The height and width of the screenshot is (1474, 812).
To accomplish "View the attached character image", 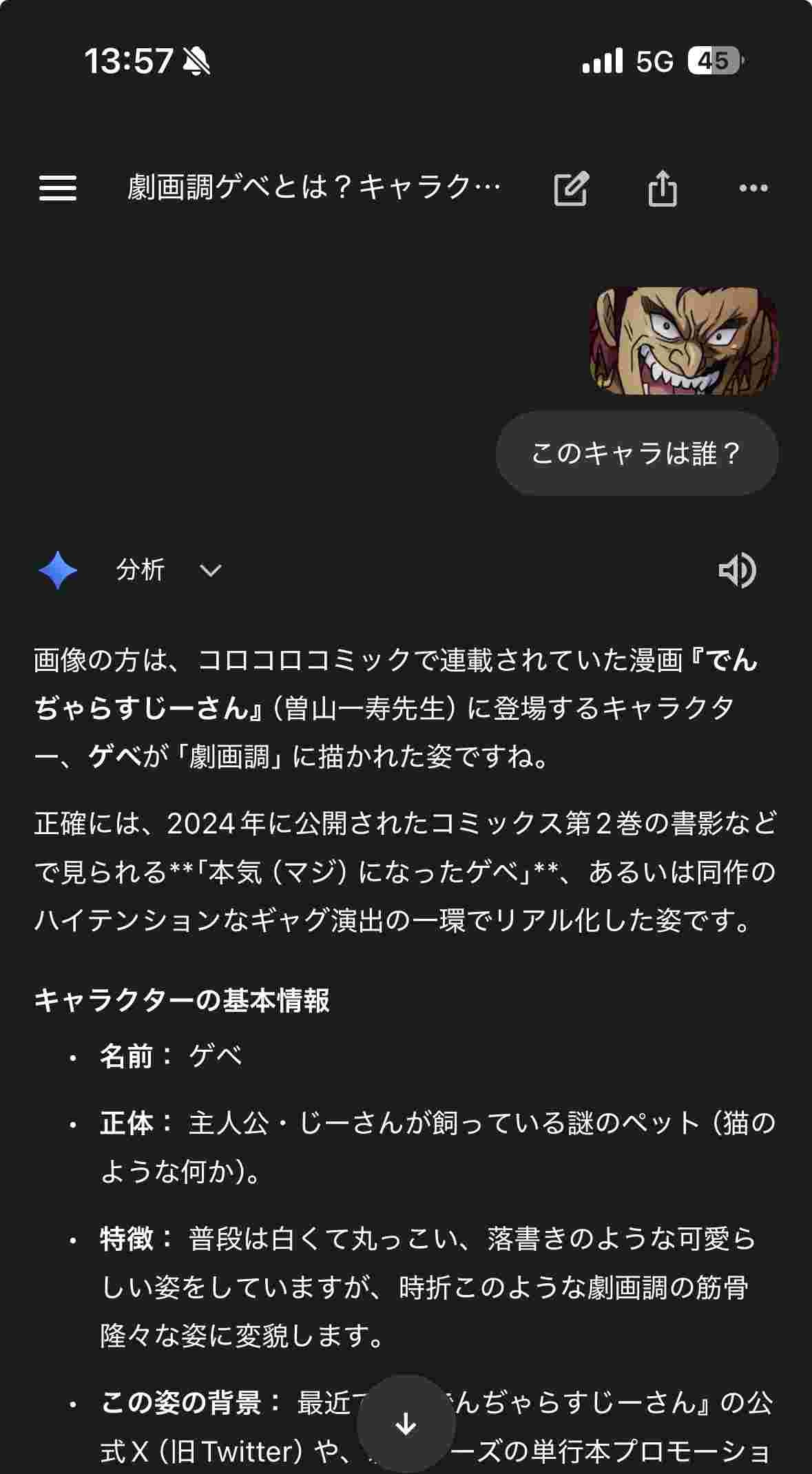I will [x=684, y=341].
